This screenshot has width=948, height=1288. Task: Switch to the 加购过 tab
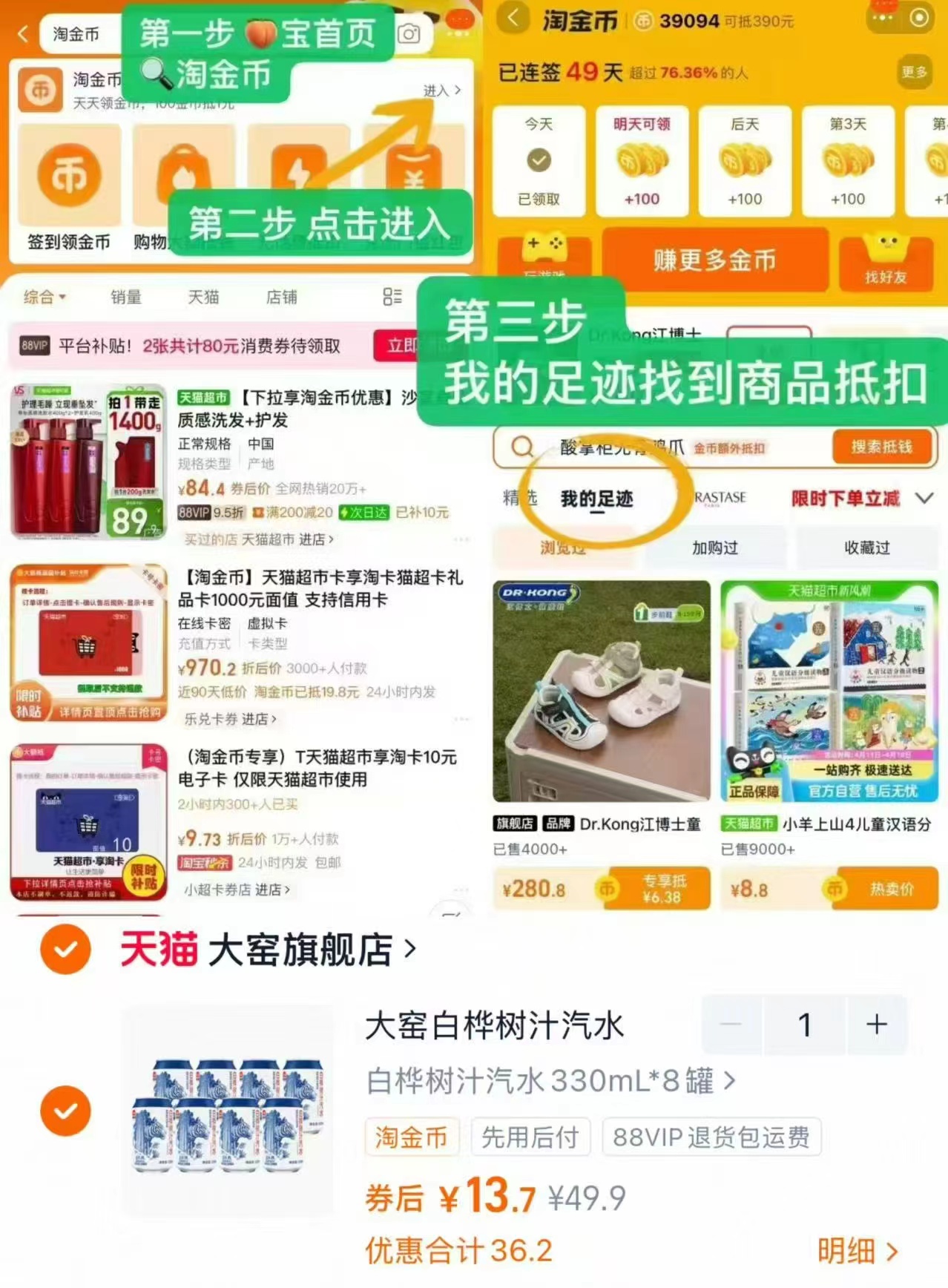point(715,548)
